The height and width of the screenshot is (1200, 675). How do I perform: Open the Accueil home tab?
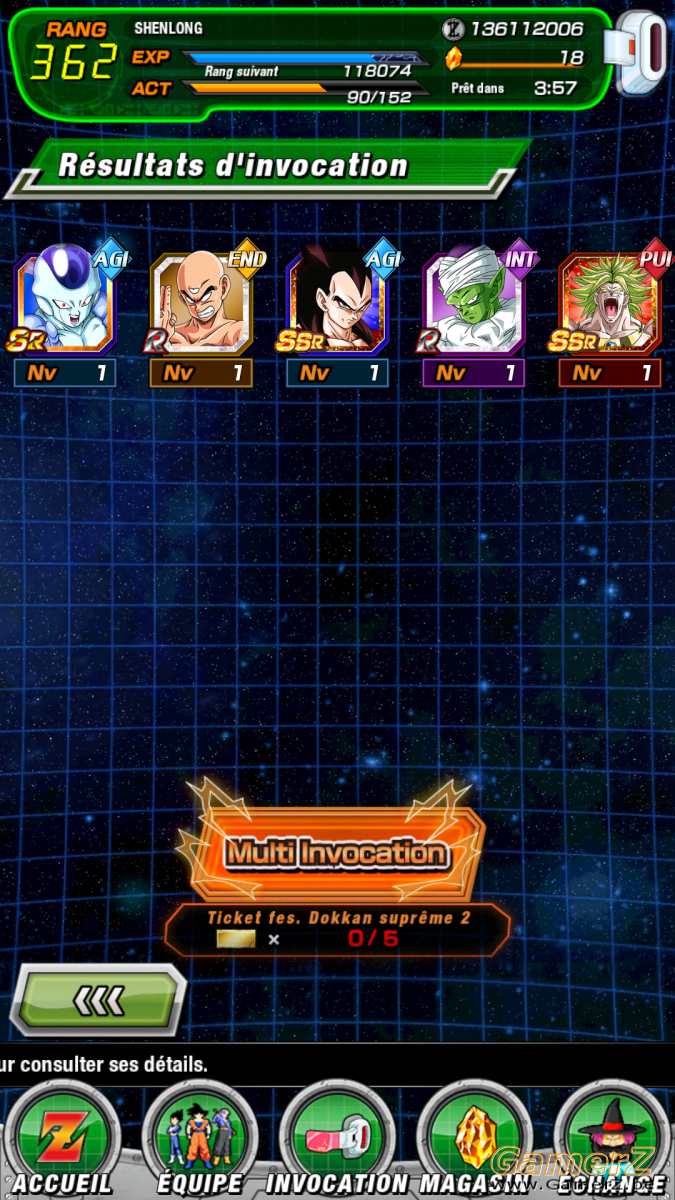pyautogui.click(x=62, y=1141)
